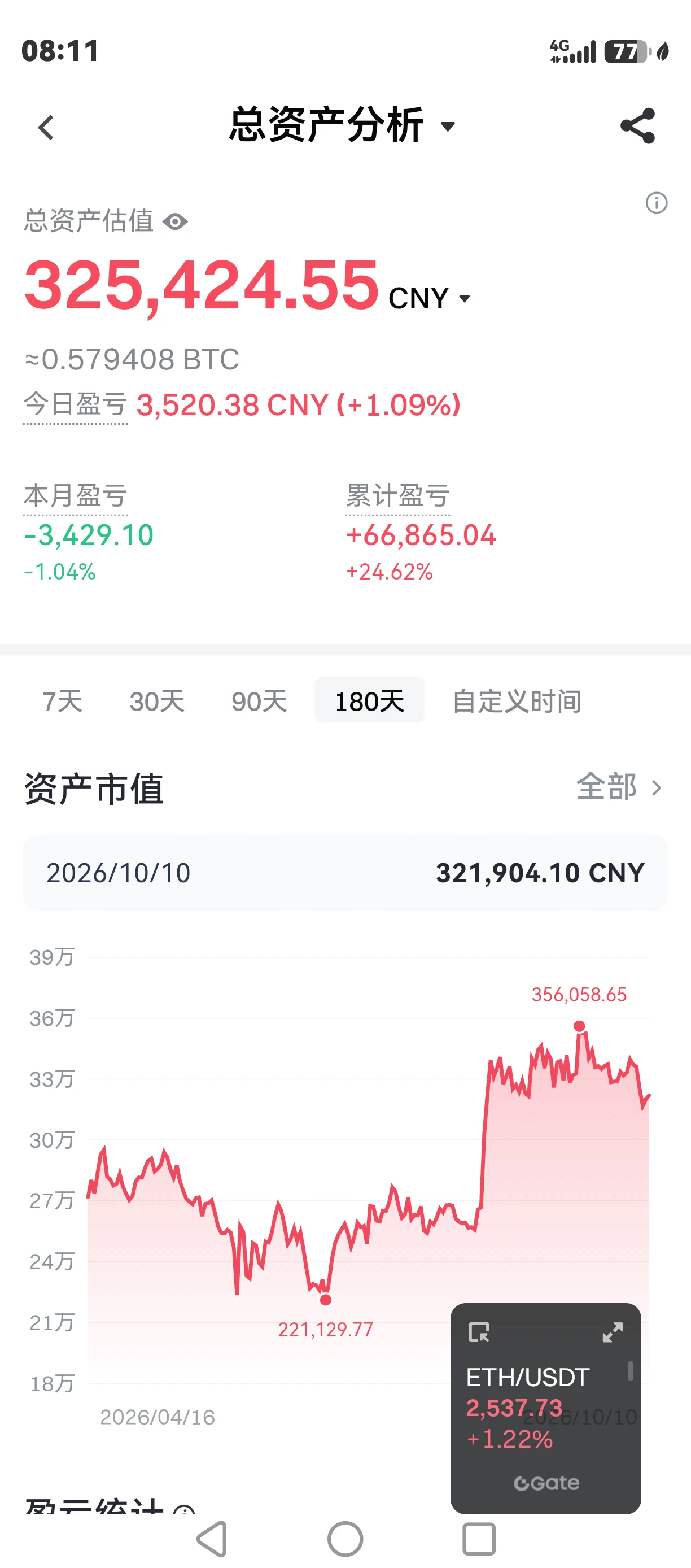Viewport: 691px width, 1568px height.
Task: Open 全部 under 资产市值
Action: tap(619, 786)
